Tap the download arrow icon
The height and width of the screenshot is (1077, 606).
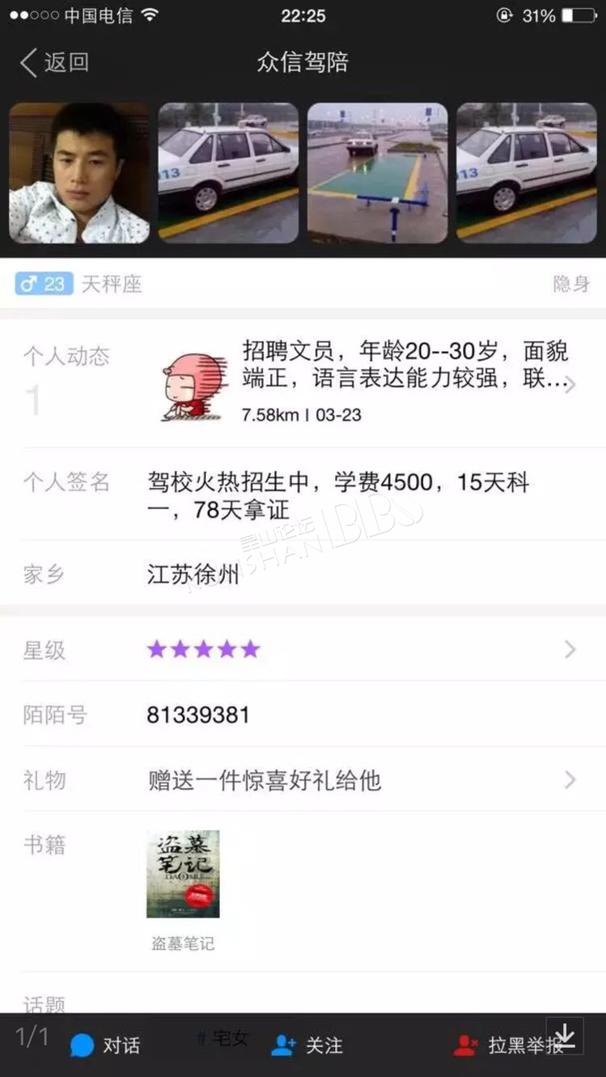click(x=565, y=1035)
